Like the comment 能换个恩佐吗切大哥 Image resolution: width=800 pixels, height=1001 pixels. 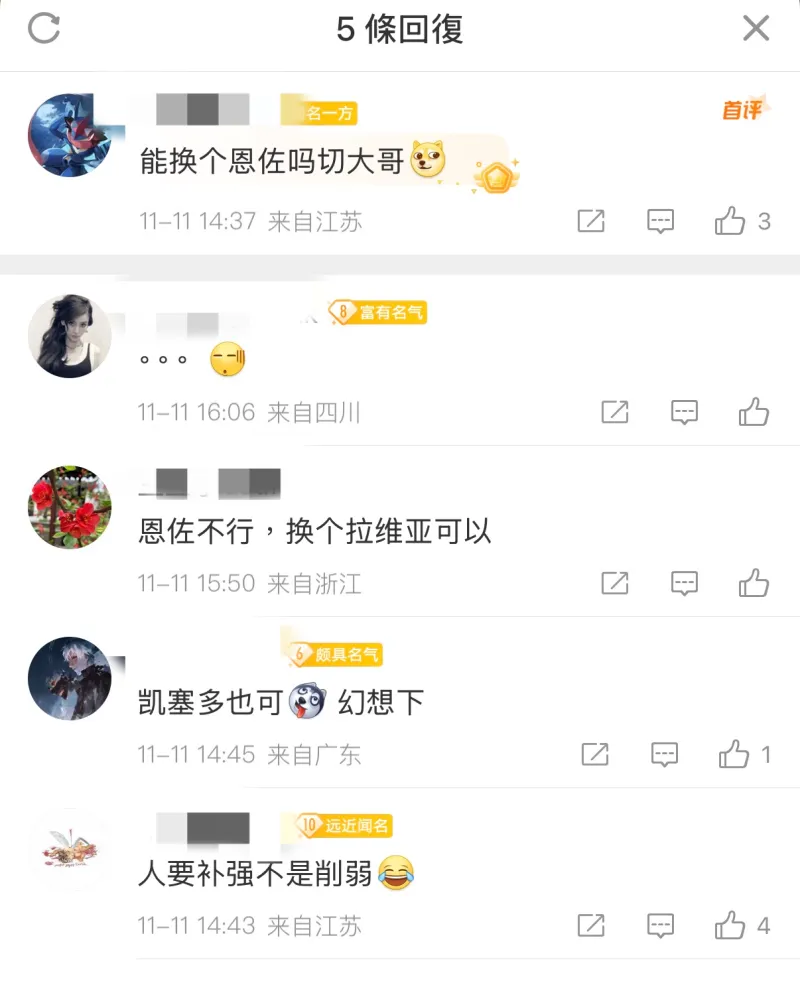[x=731, y=221]
